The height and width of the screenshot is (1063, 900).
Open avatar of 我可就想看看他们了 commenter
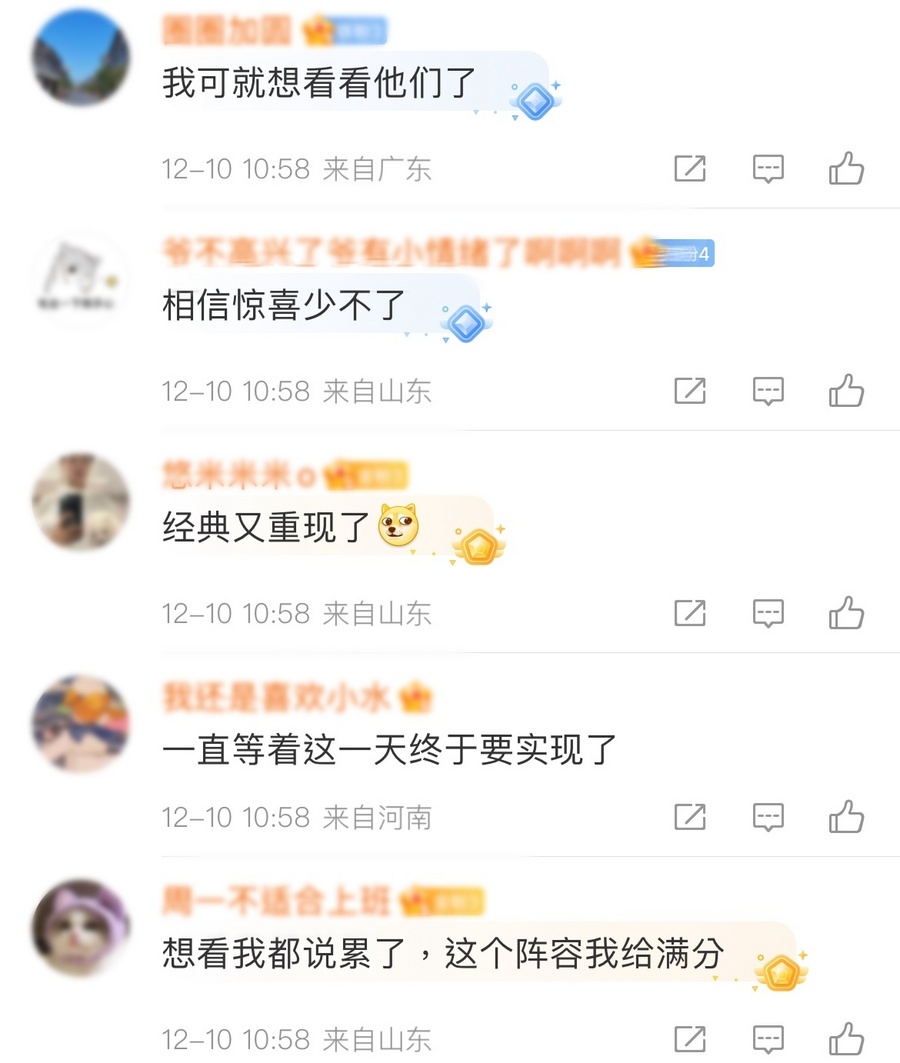81,58
